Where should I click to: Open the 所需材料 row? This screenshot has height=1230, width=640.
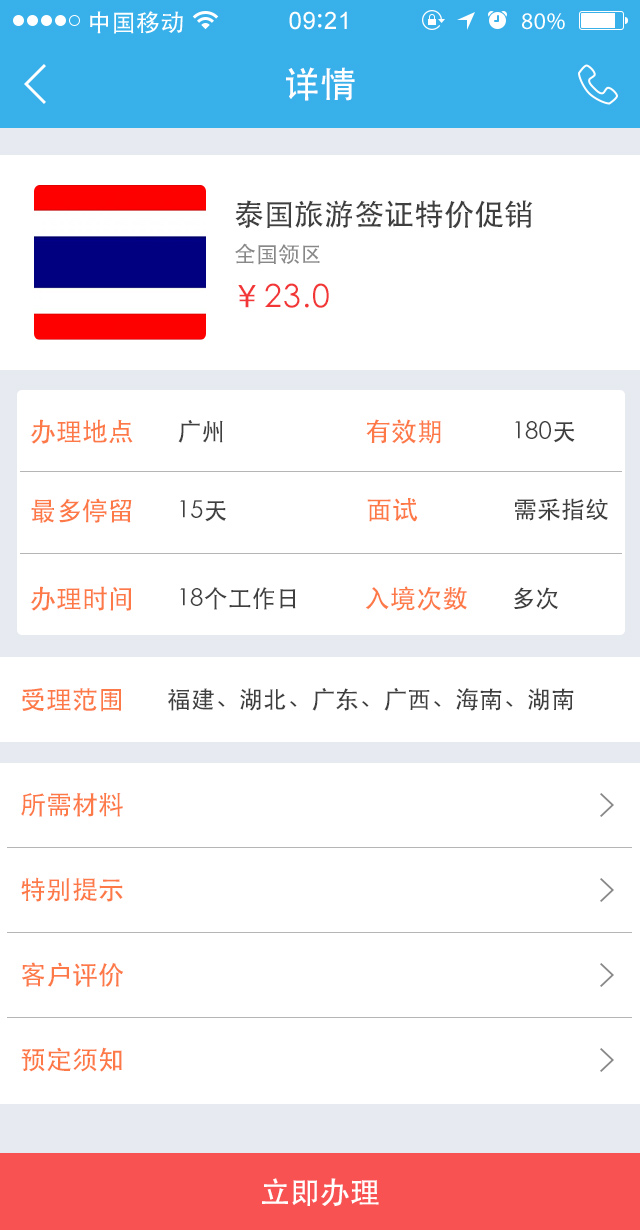(x=320, y=805)
